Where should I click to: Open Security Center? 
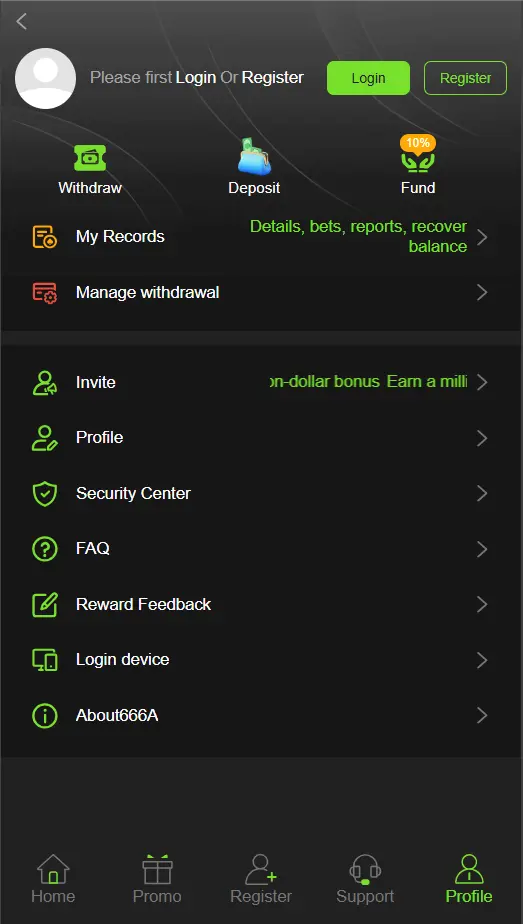[x=262, y=493]
